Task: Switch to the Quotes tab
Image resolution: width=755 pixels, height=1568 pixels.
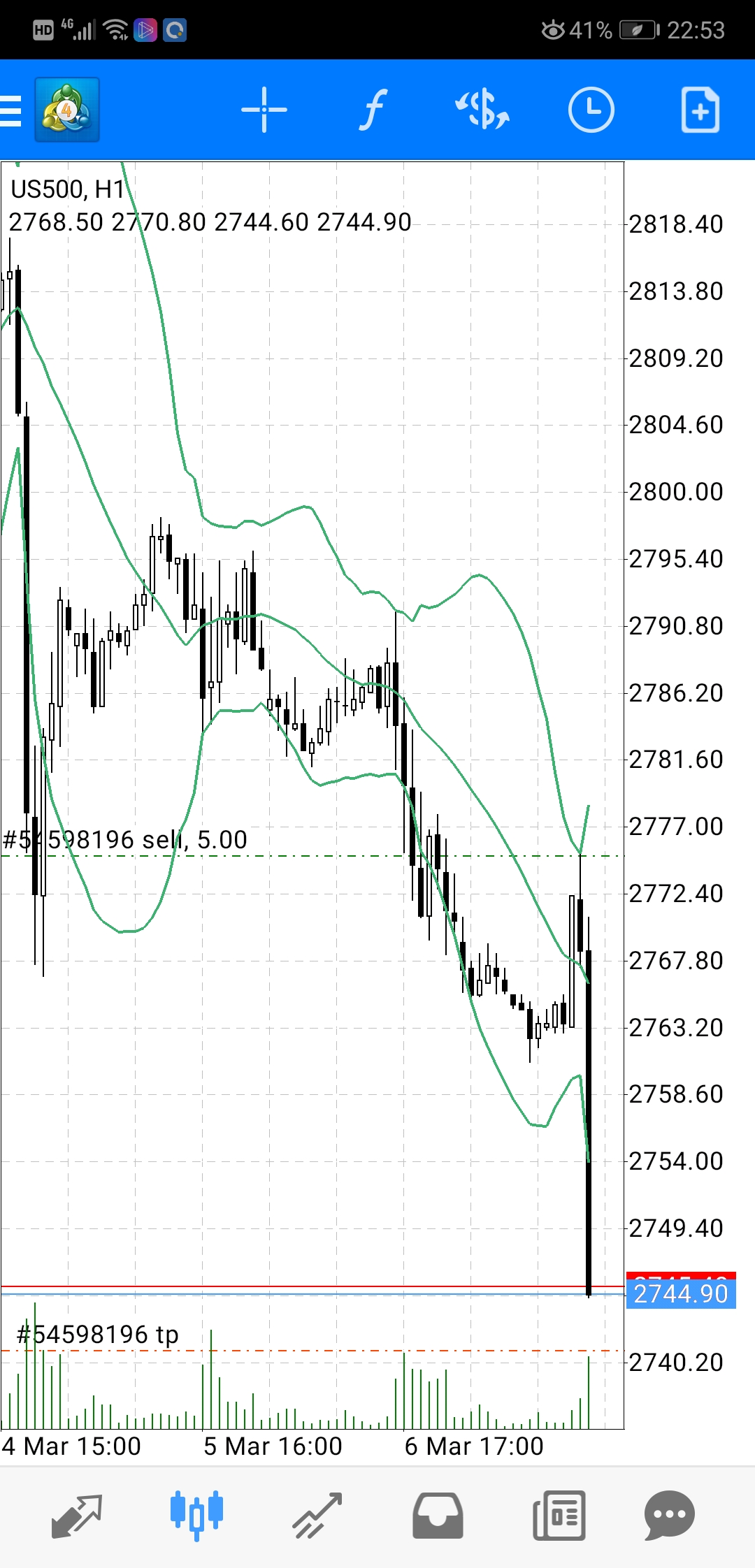Action: [77, 1516]
